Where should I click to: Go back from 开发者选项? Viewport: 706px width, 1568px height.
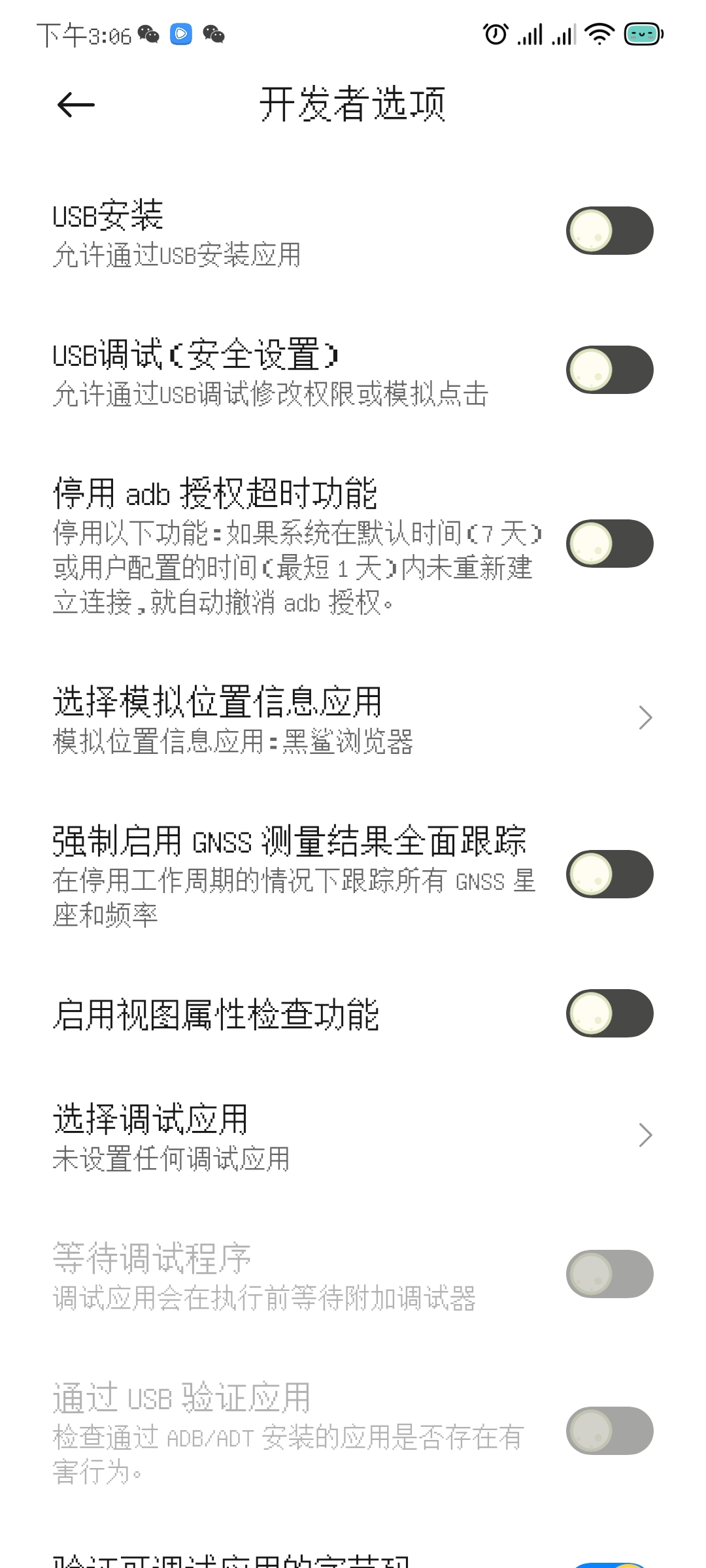point(76,105)
